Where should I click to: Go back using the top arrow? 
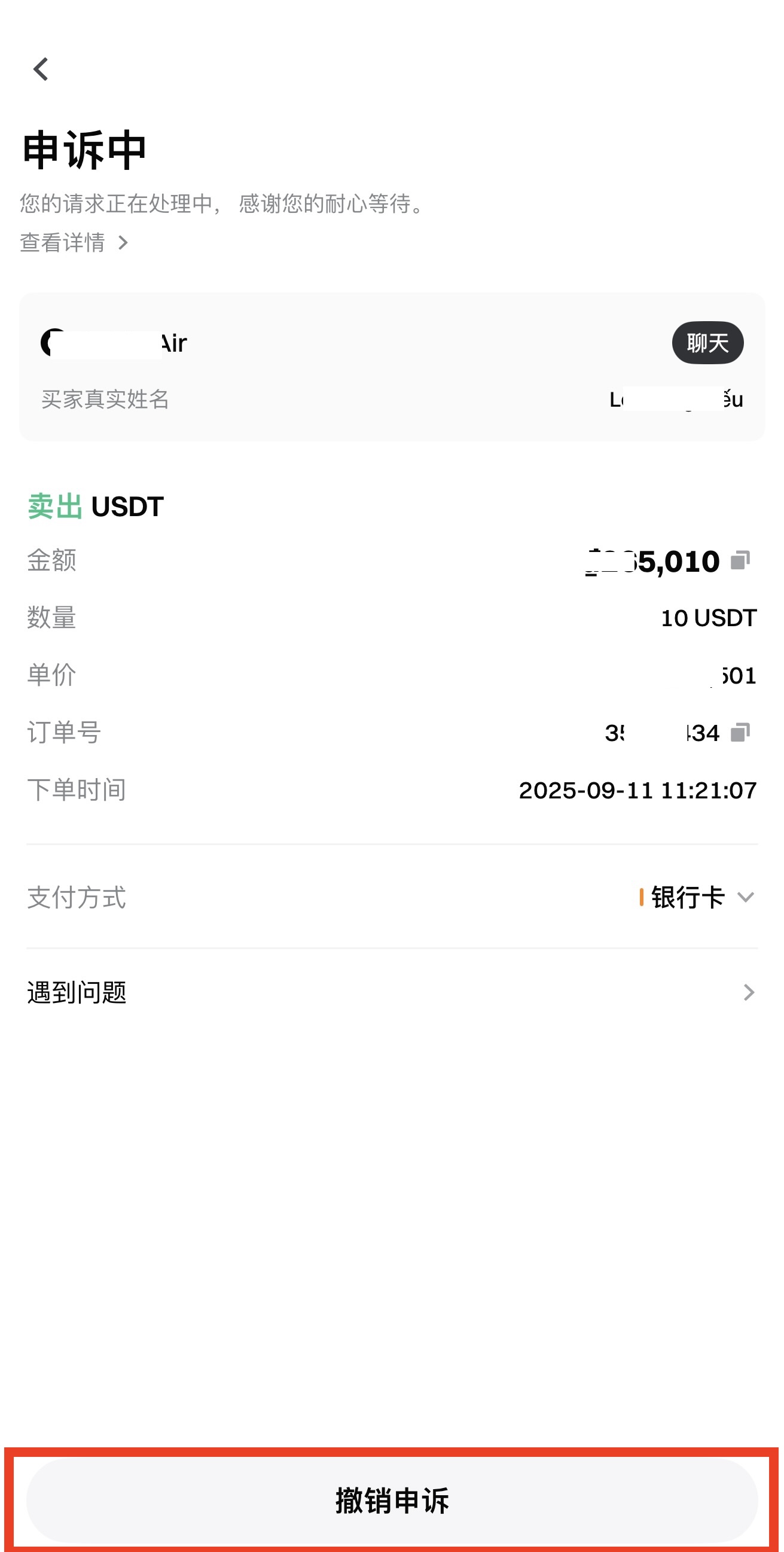(x=41, y=69)
